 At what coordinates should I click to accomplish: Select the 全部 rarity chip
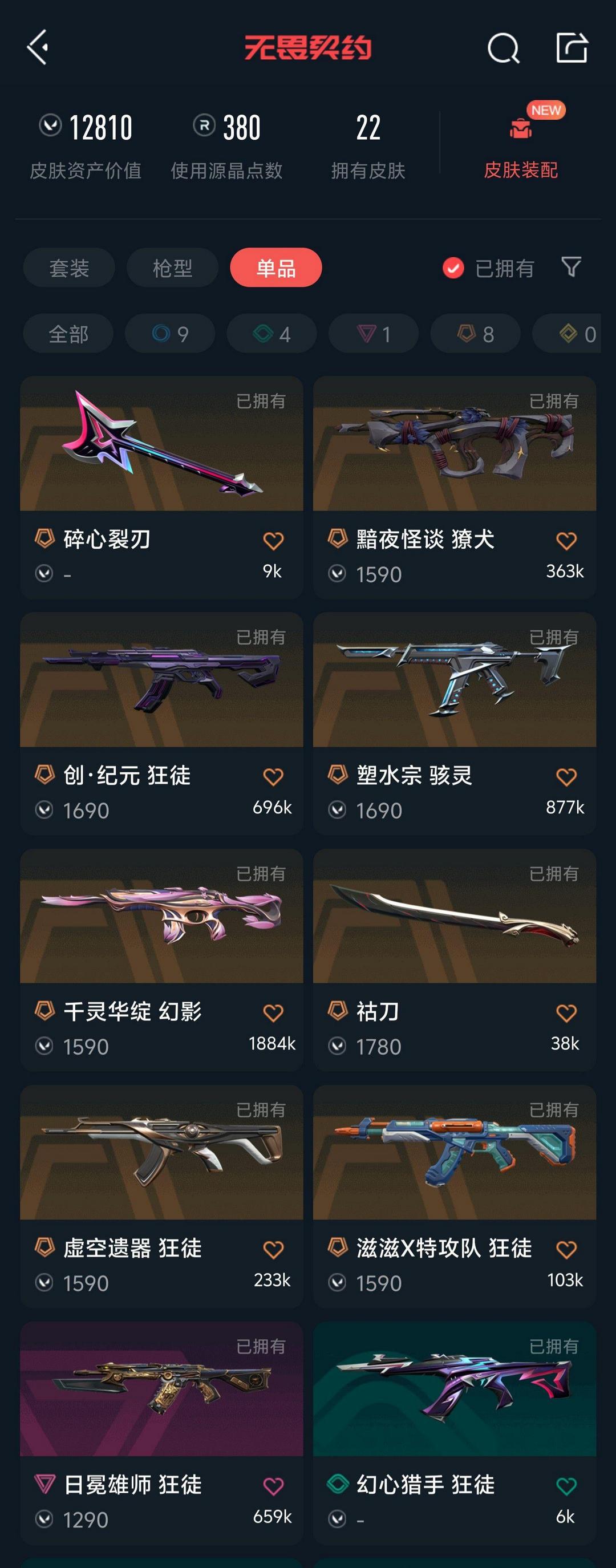point(68,334)
